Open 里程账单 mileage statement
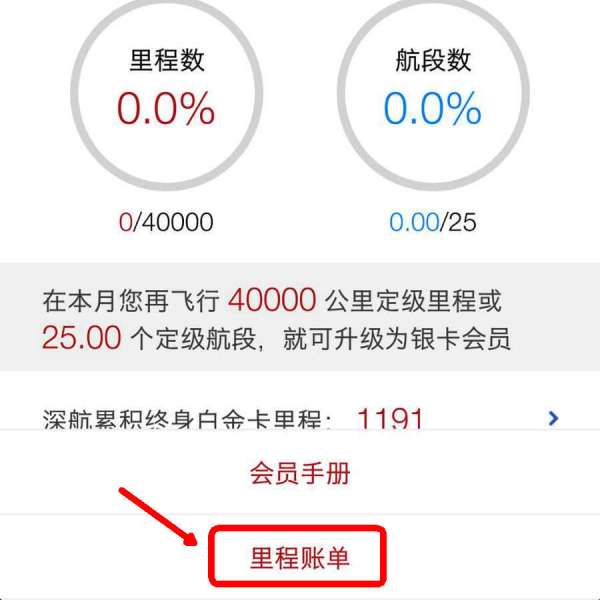 (x=299, y=558)
